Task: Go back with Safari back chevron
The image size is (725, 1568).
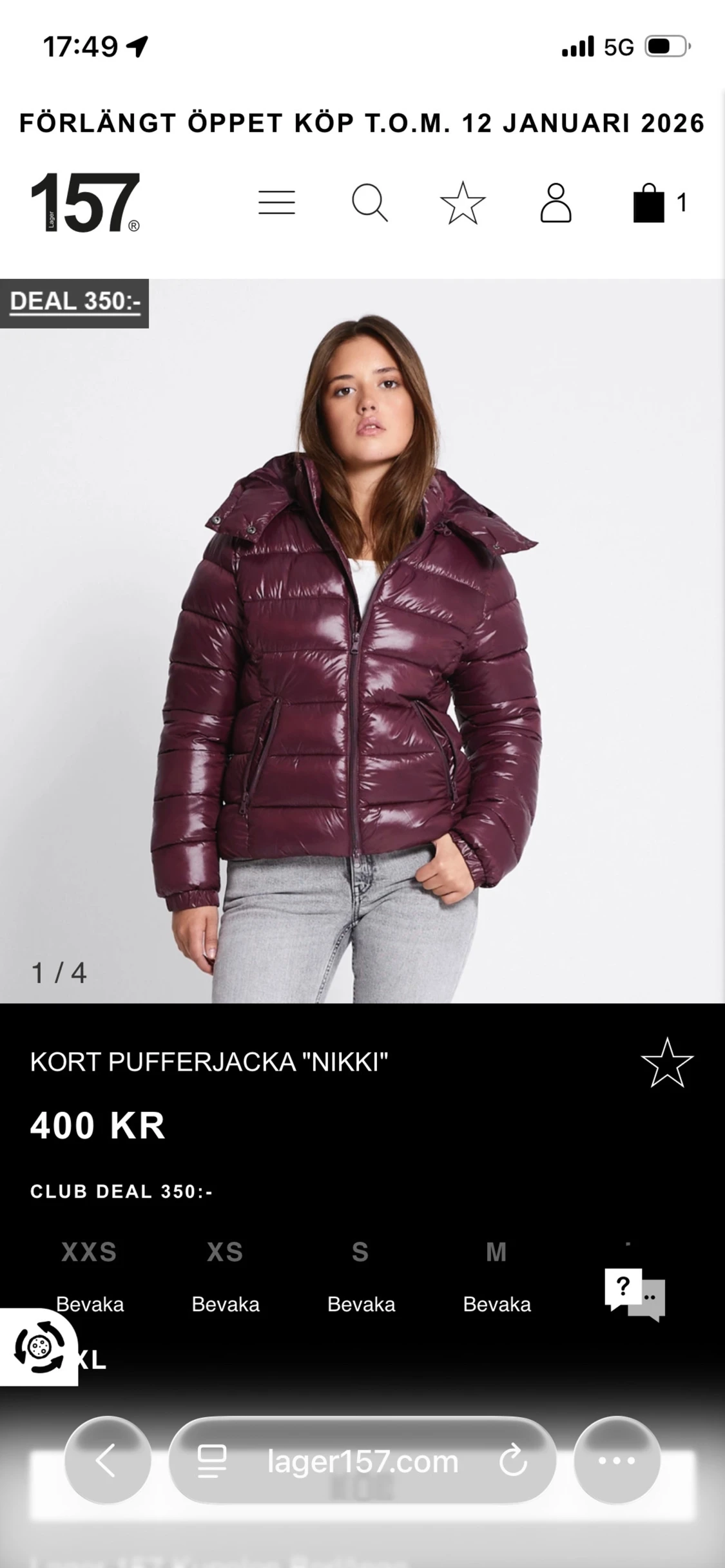Action: [105, 1461]
